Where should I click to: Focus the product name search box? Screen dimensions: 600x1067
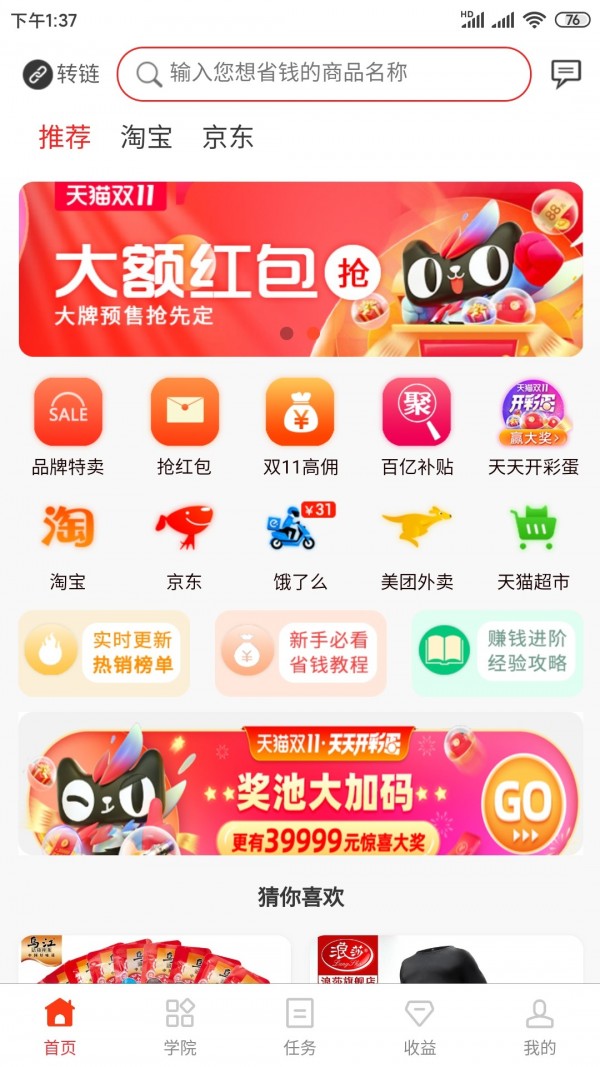[x=323, y=74]
